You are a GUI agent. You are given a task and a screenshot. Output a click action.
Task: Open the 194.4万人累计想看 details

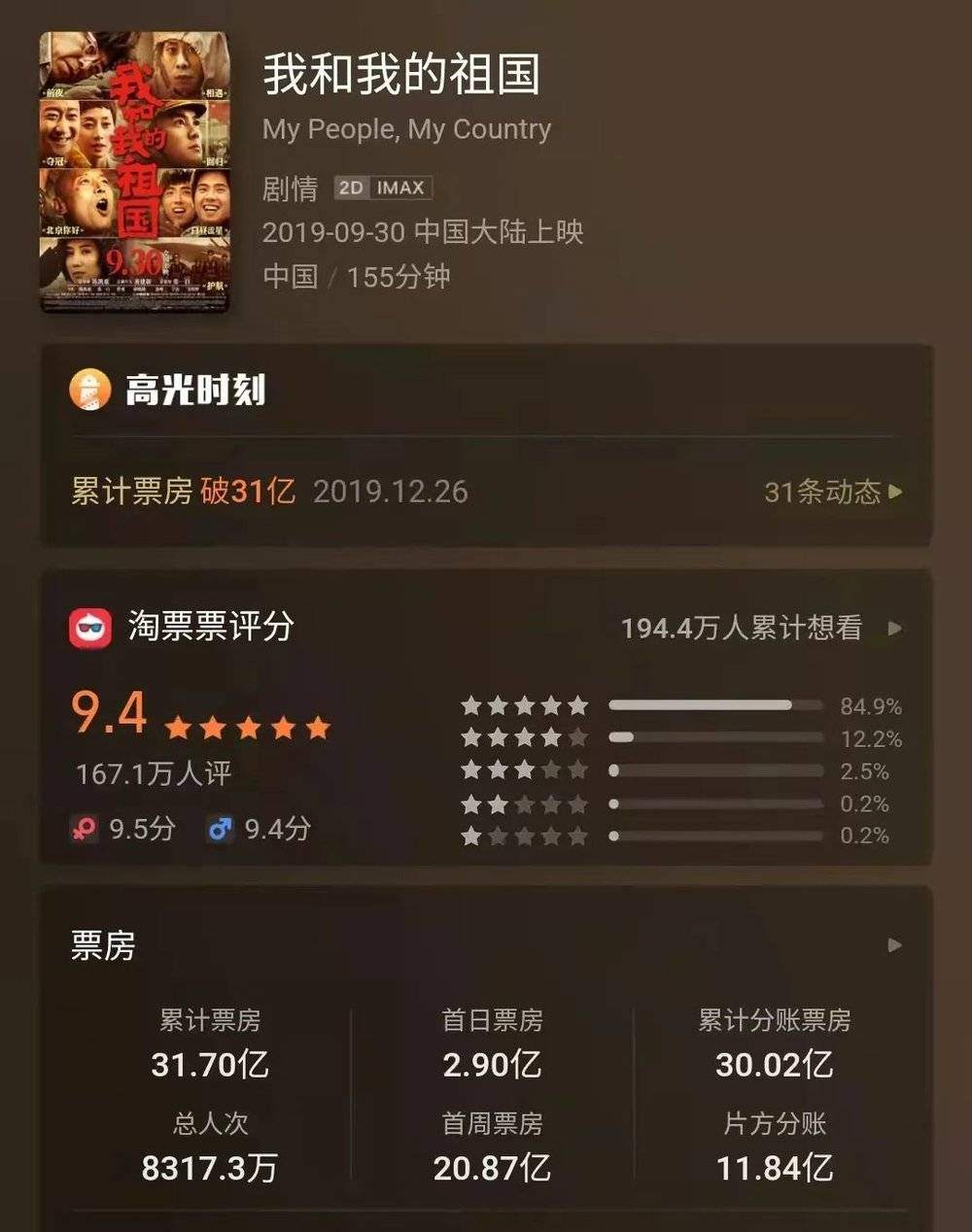[760, 628]
